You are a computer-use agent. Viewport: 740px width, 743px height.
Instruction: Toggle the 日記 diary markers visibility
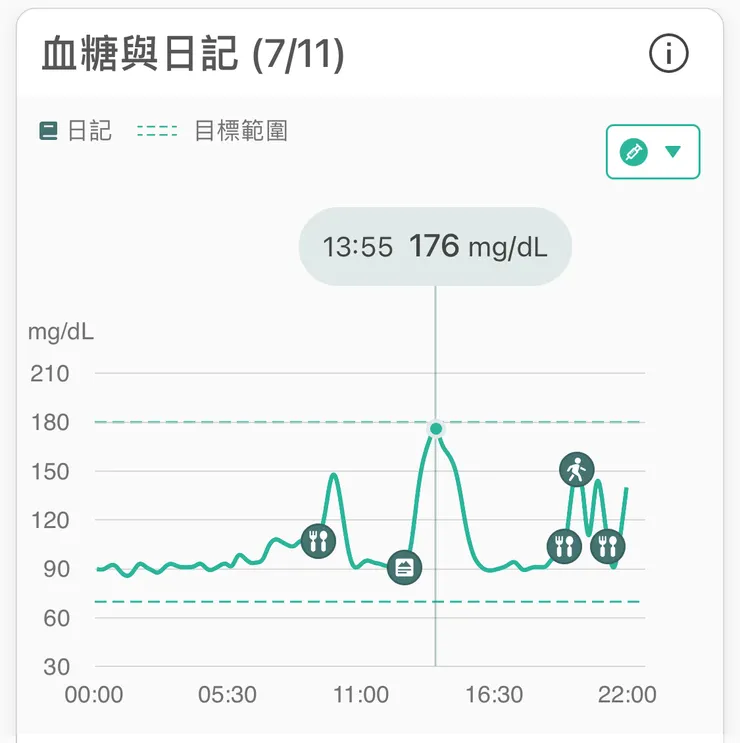[x=75, y=130]
